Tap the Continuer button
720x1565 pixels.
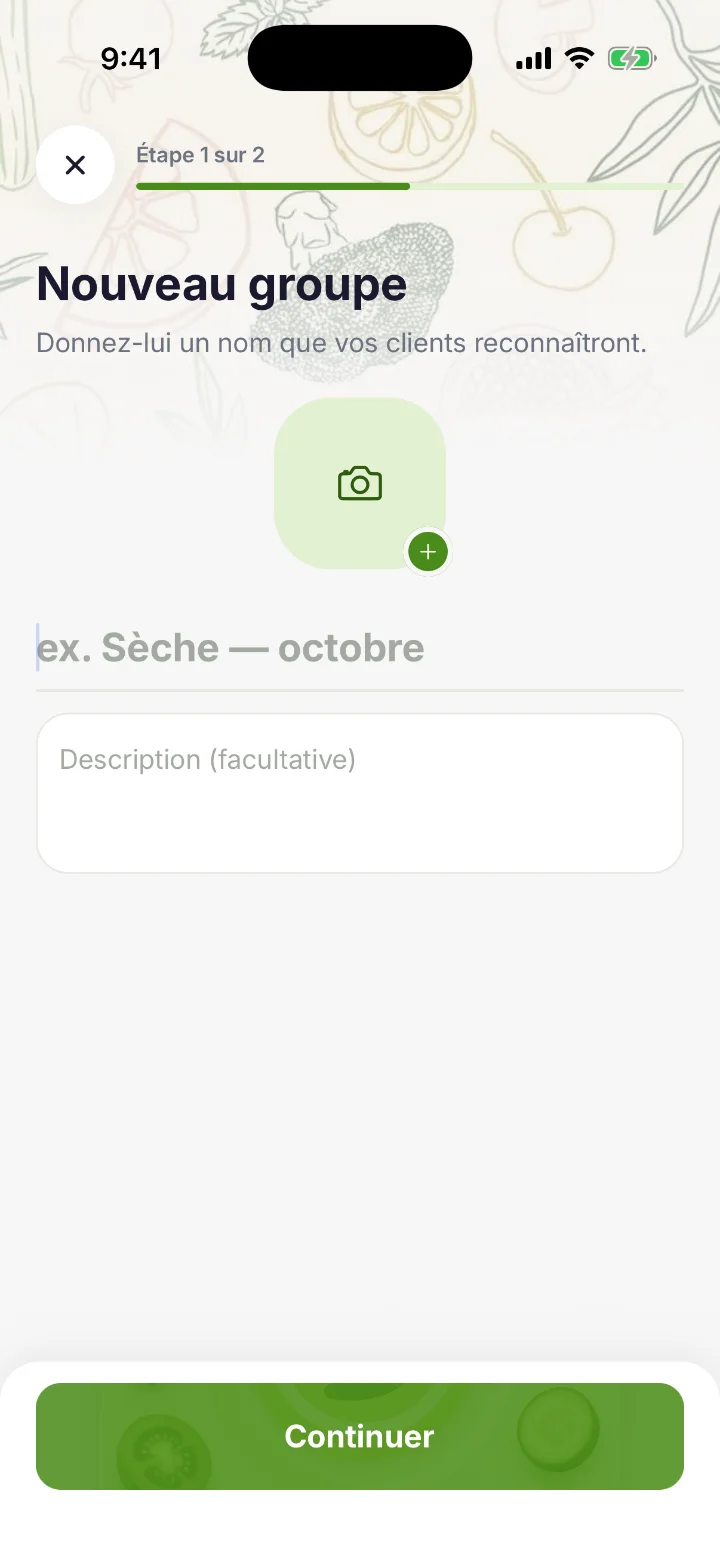(x=360, y=1436)
